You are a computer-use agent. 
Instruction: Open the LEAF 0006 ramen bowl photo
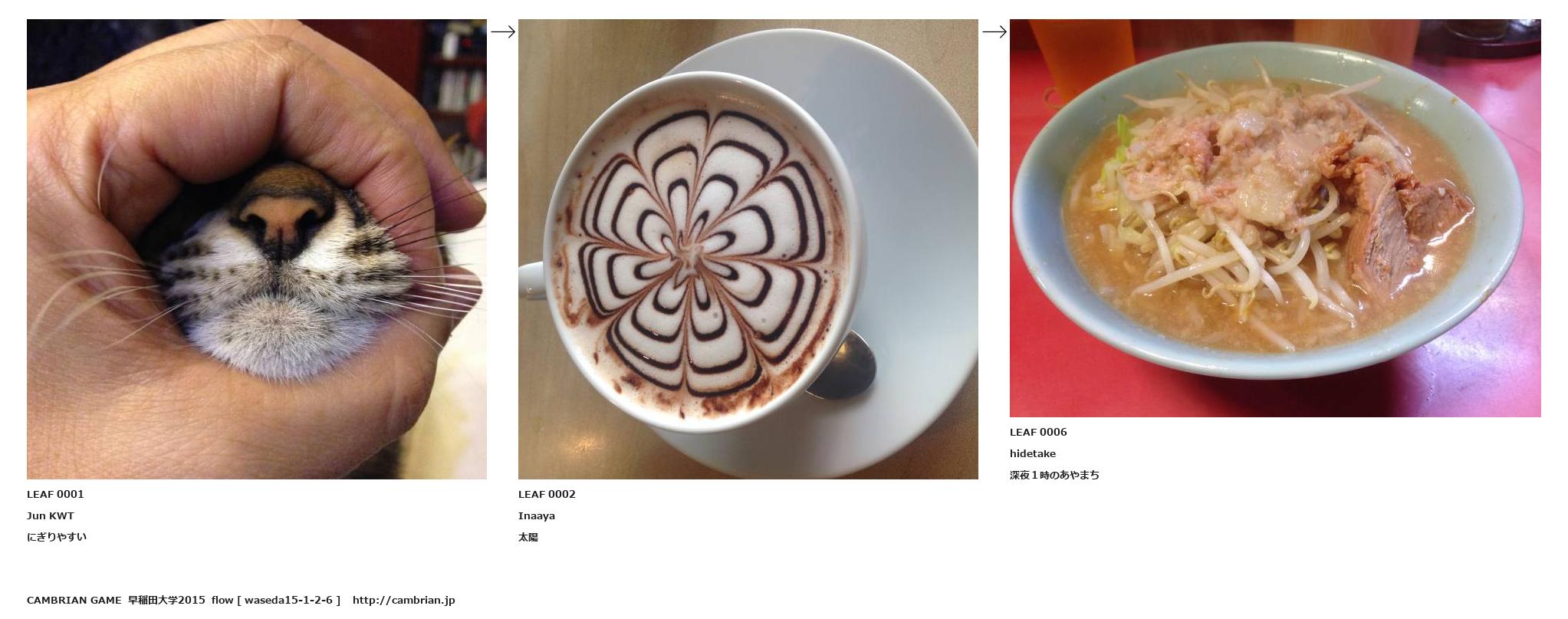click(x=1274, y=218)
